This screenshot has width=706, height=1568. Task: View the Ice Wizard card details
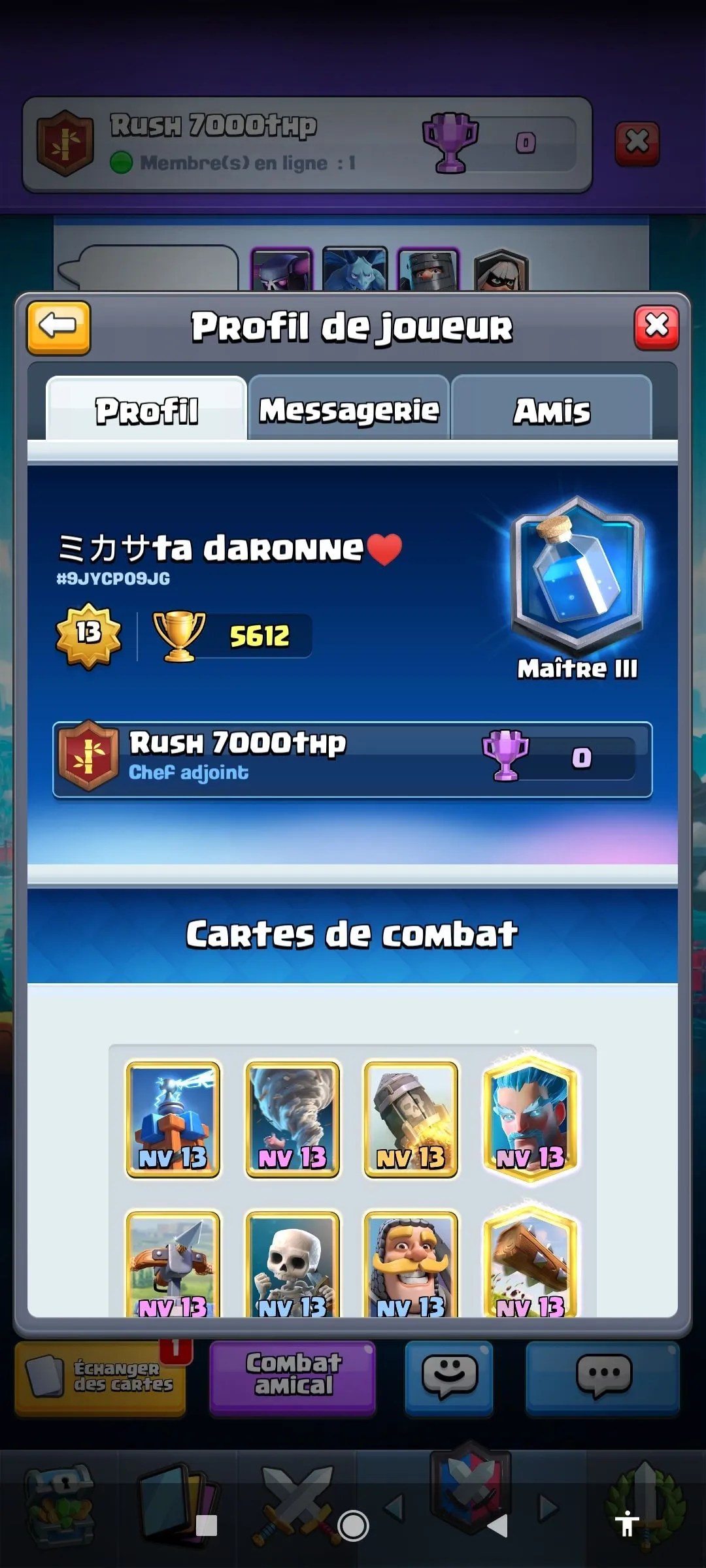click(x=530, y=1120)
